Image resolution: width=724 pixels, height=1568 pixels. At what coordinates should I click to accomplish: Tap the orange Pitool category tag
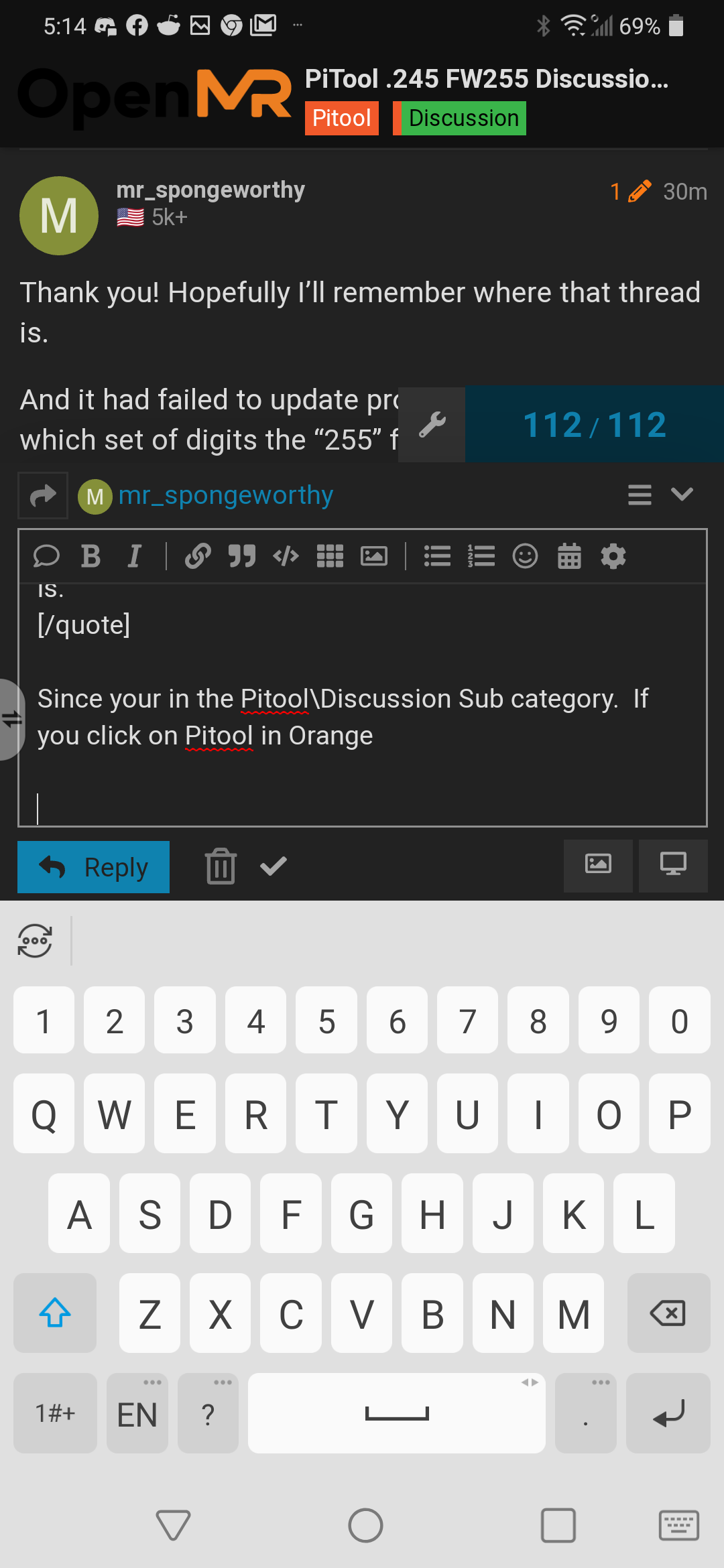(x=342, y=118)
